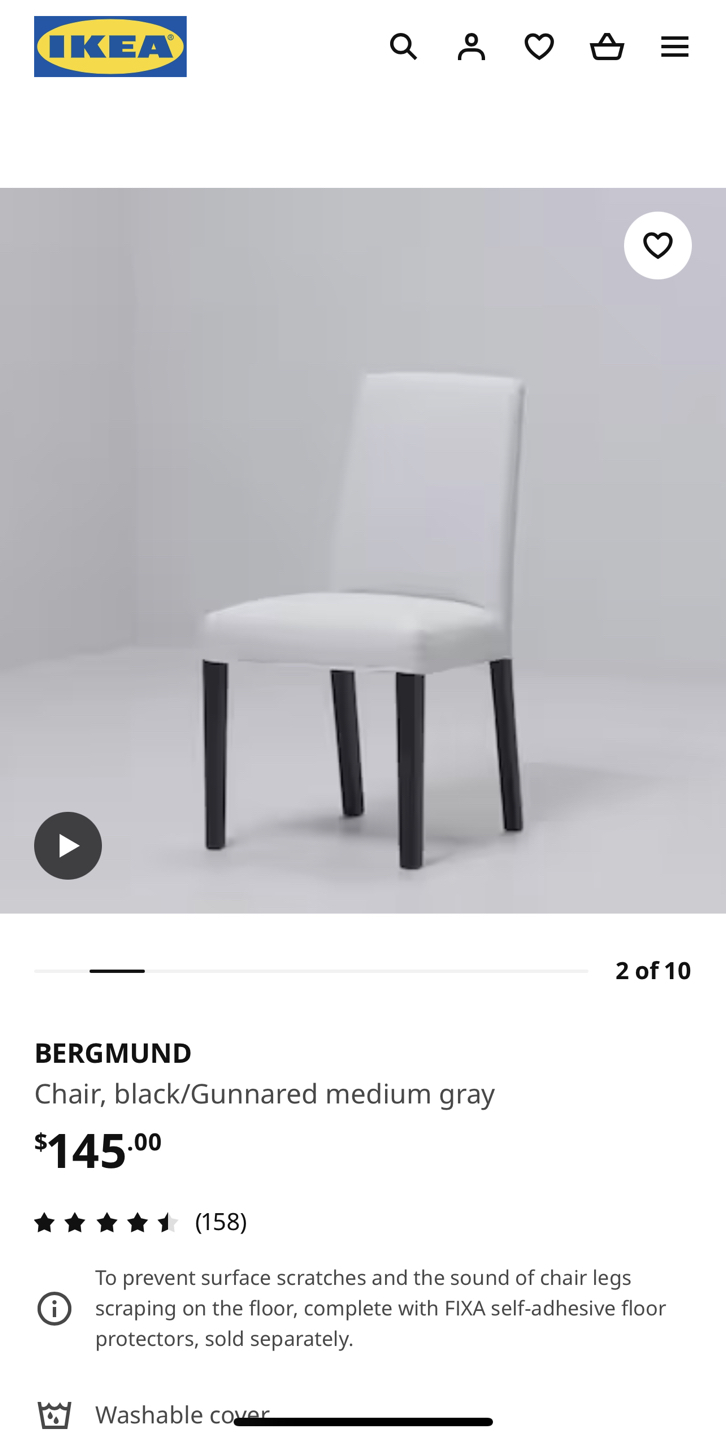Tap the BERGMUND chair product image
This screenshot has height=1440, width=726.
coord(363,550)
